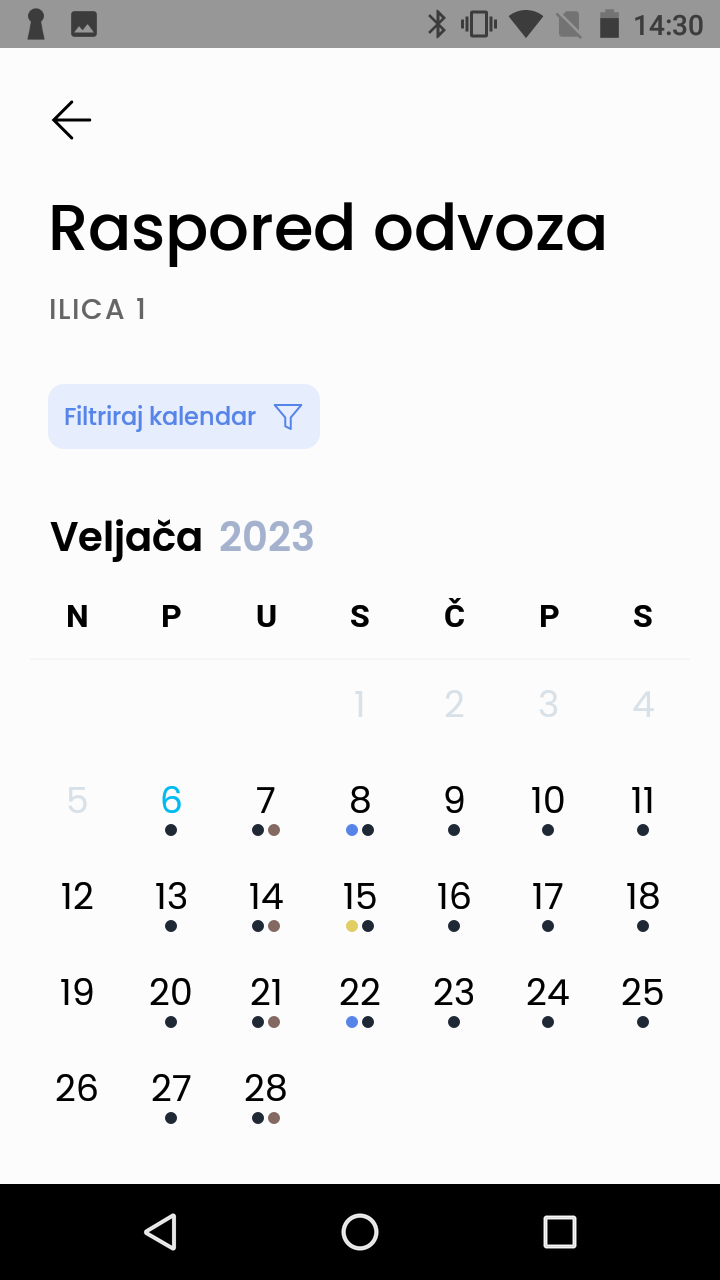Choose Saturday the 25th
Screen dimensions: 720x1280
(642, 998)
